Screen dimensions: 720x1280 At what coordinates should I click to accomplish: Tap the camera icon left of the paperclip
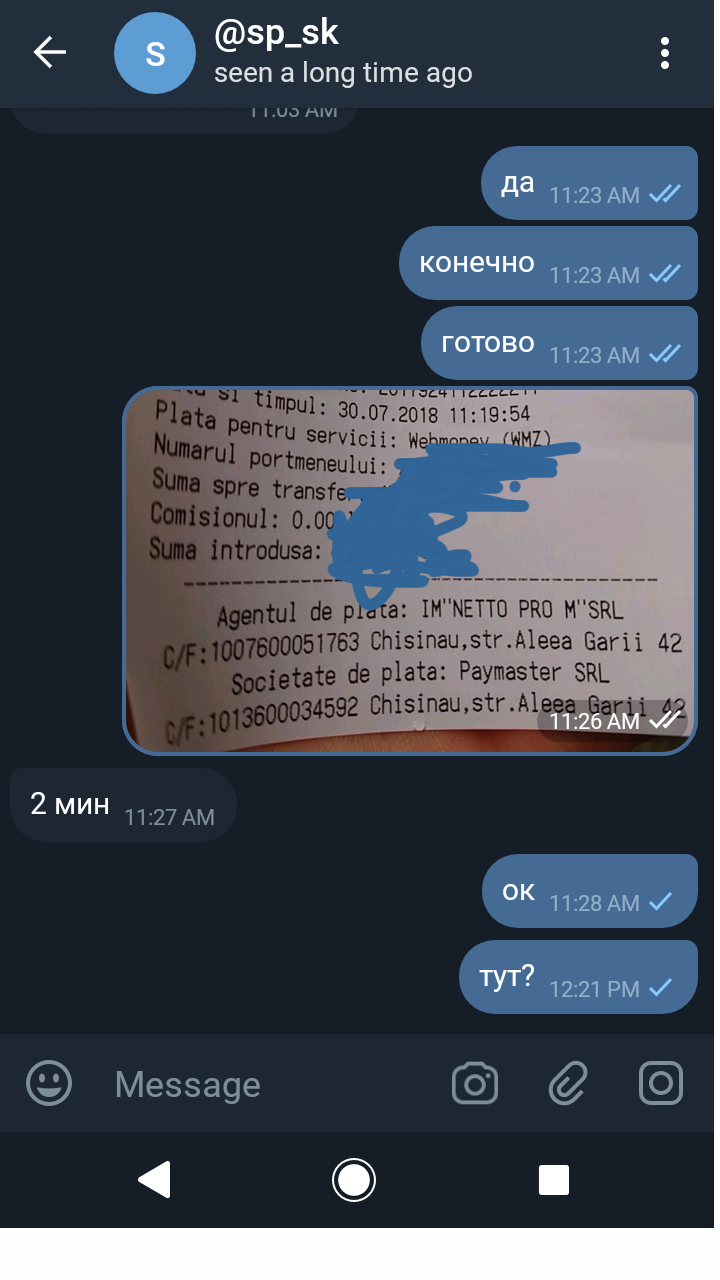pyautogui.click(x=475, y=1083)
